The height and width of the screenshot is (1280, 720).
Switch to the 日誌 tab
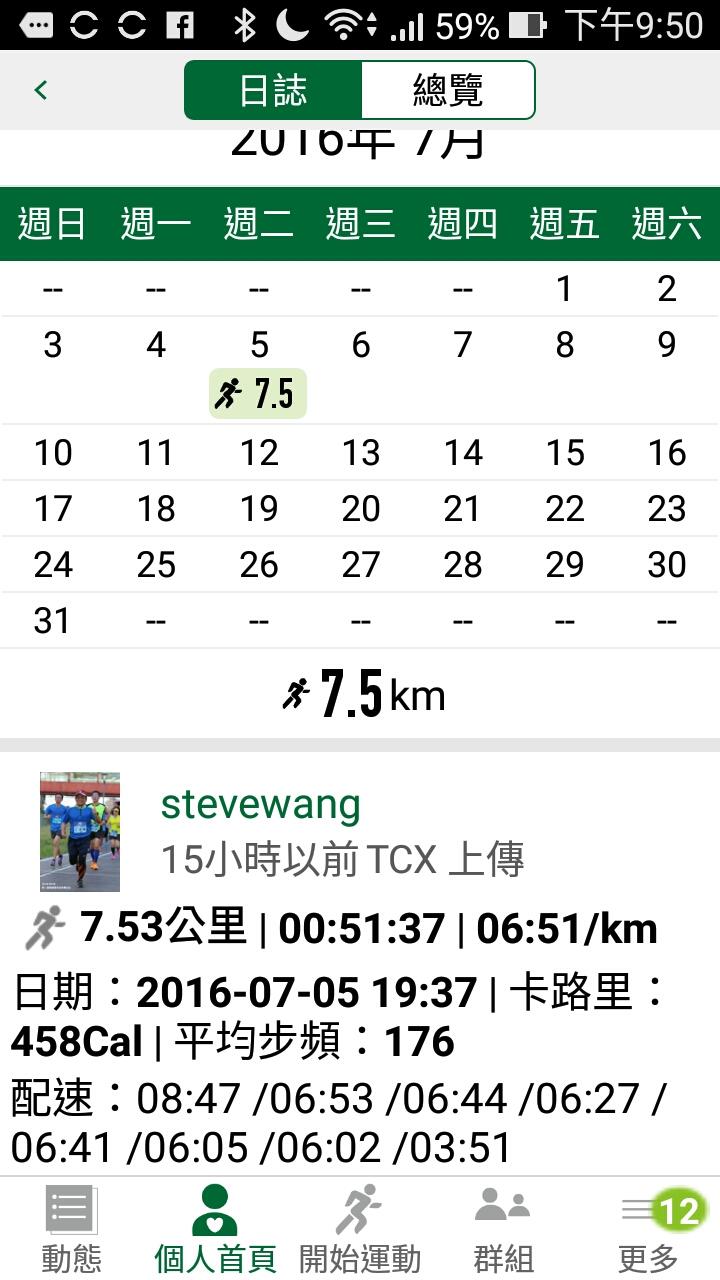point(273,90)
